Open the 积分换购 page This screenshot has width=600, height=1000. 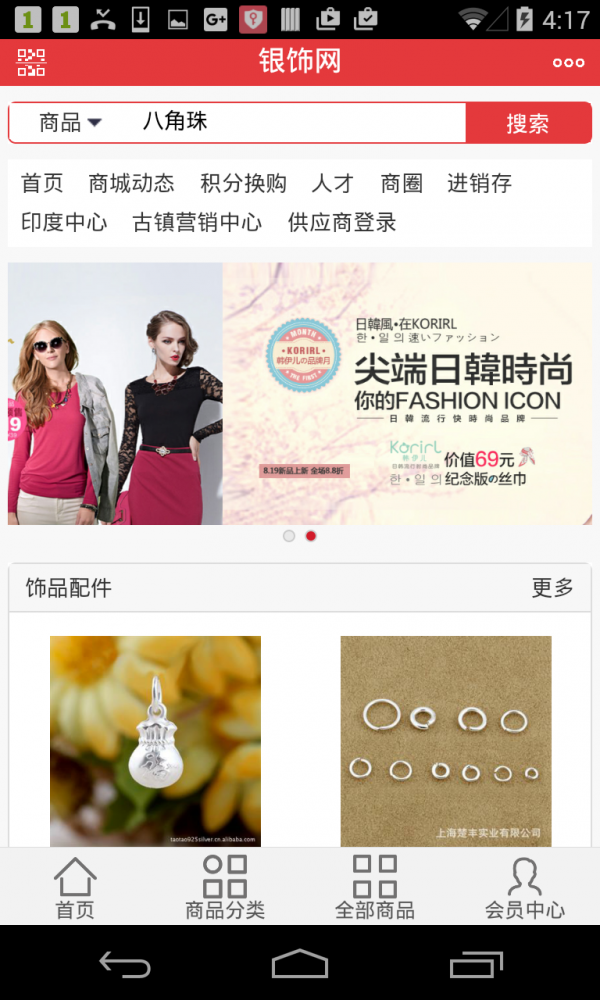[x=243, y=183]
